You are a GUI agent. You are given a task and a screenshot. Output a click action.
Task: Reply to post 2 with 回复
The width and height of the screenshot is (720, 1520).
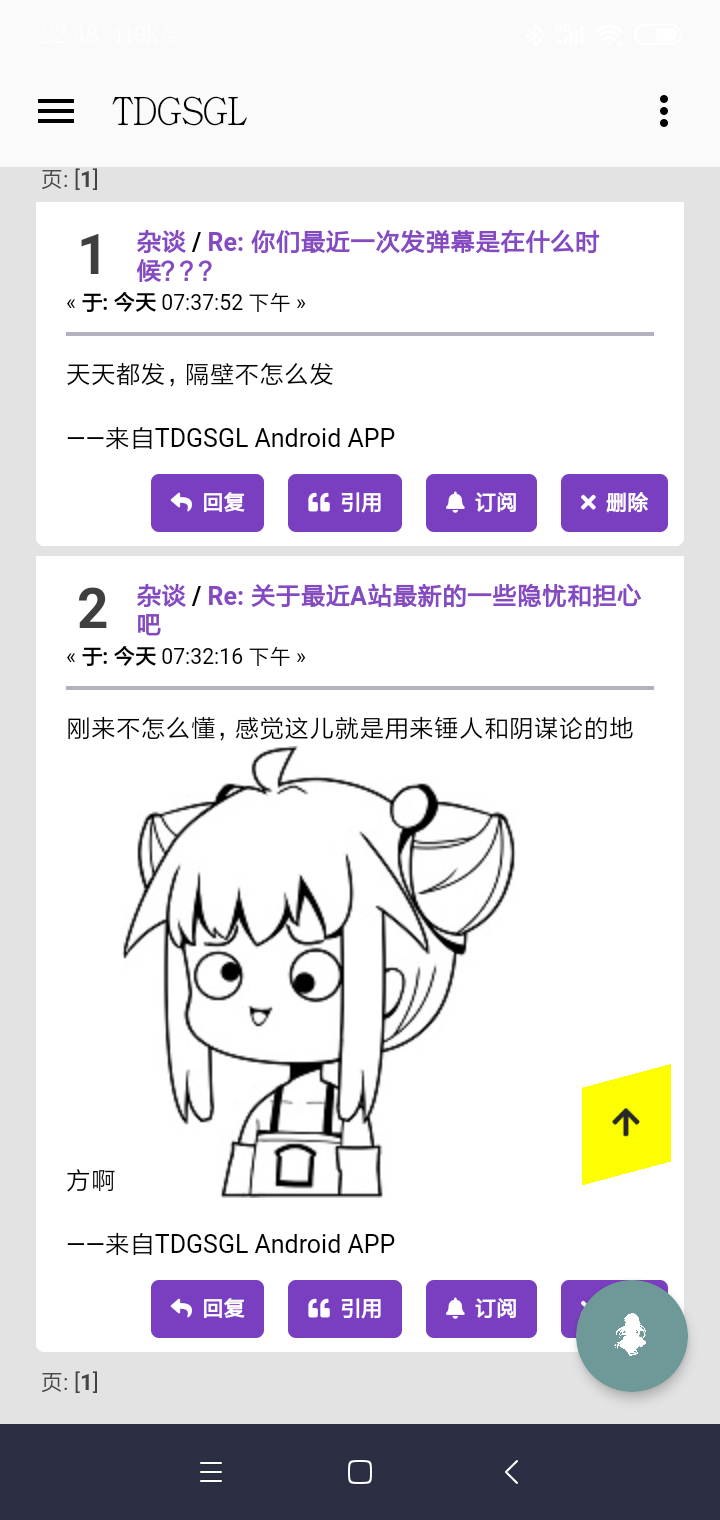tap(207, 1309)
